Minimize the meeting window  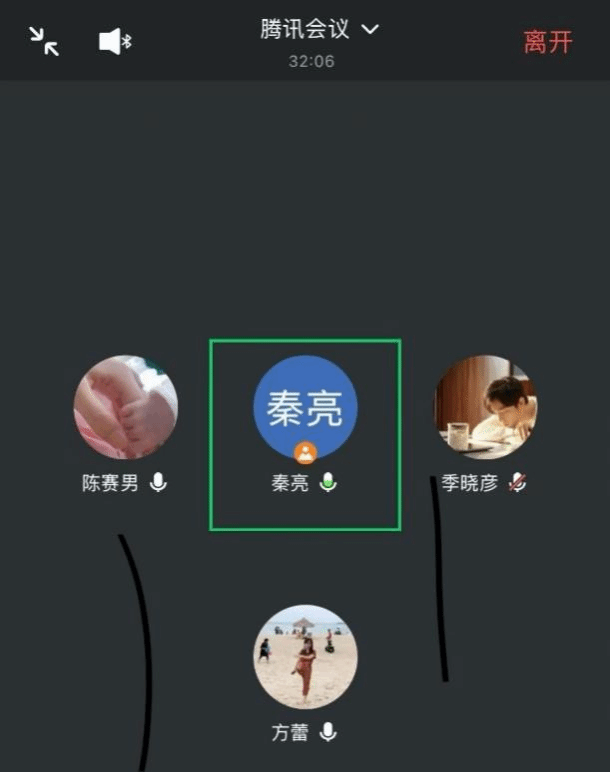[44, 41]
